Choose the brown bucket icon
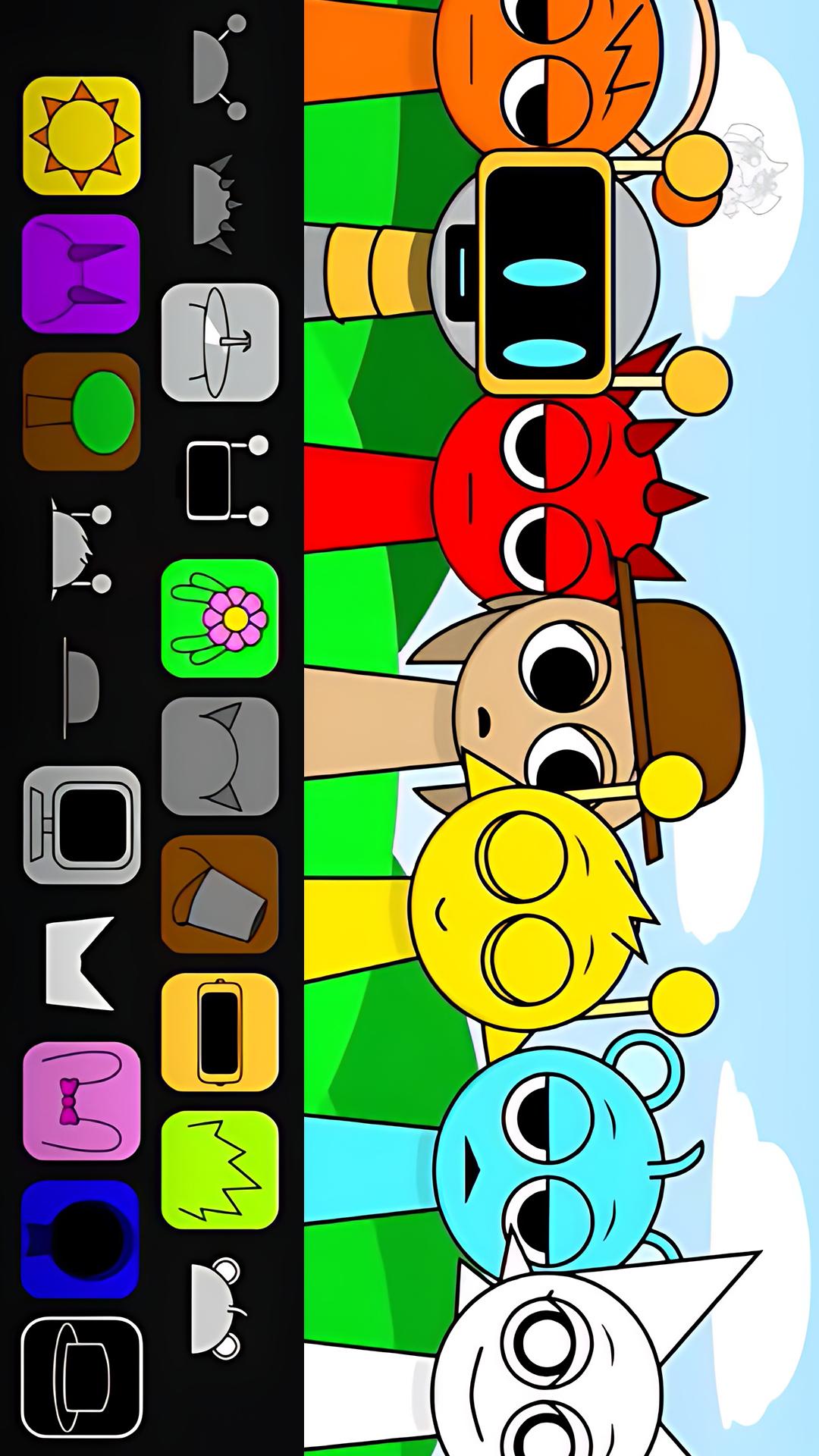Image resolution: width=819 pixels, height=1456 pixels. 220,894
